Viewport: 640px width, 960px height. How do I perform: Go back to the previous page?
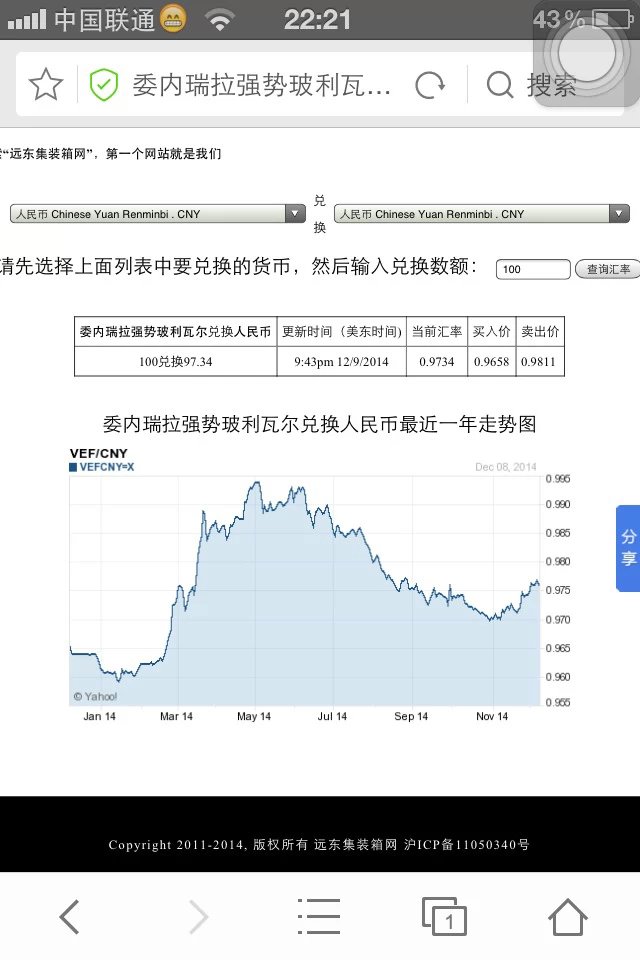click(x=69, y=917)
